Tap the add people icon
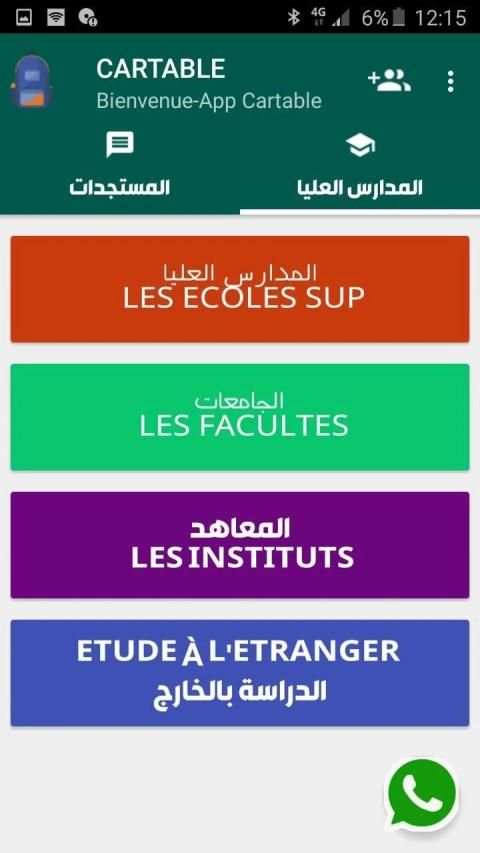This screenshot has height=853, width=480. [x=389, y=81]
